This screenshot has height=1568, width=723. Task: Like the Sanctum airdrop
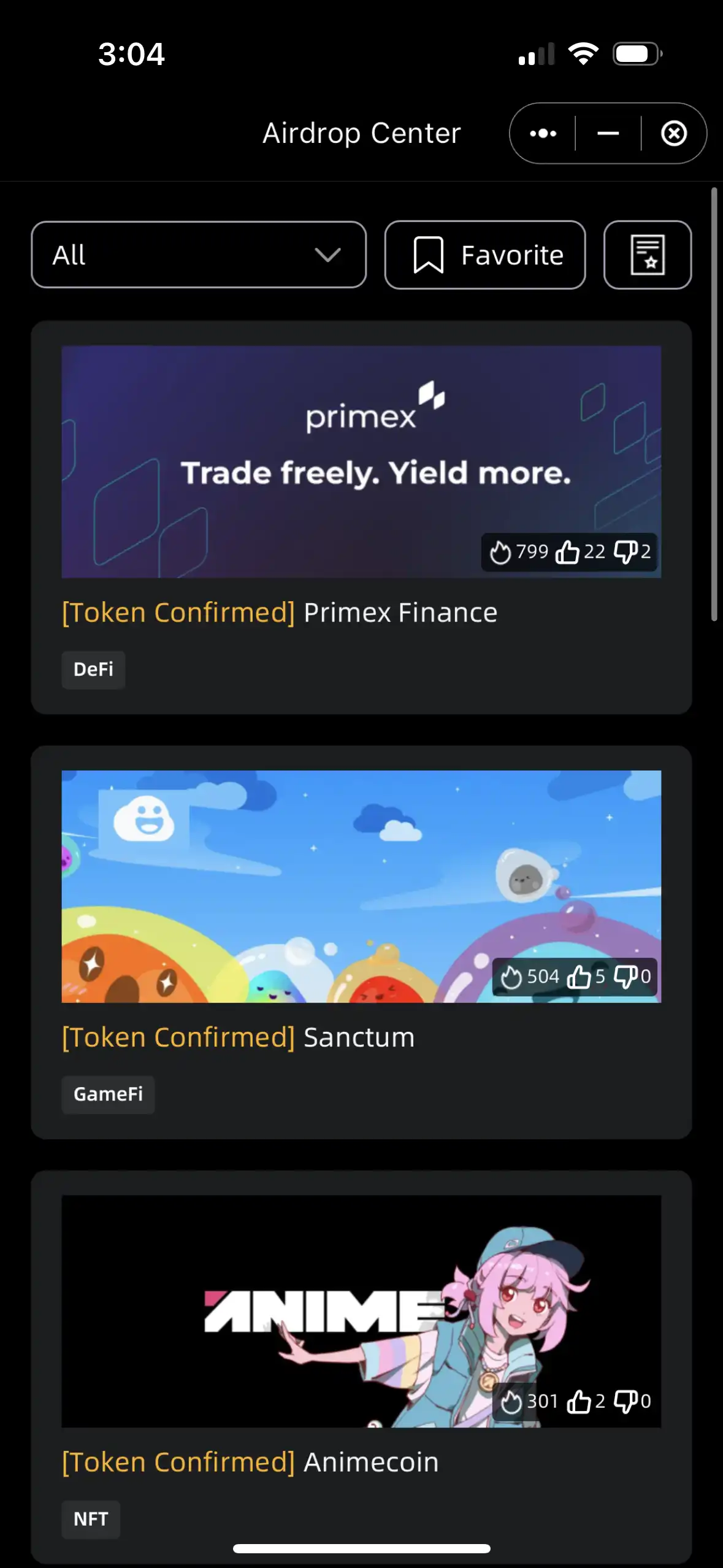click(579, 977)
